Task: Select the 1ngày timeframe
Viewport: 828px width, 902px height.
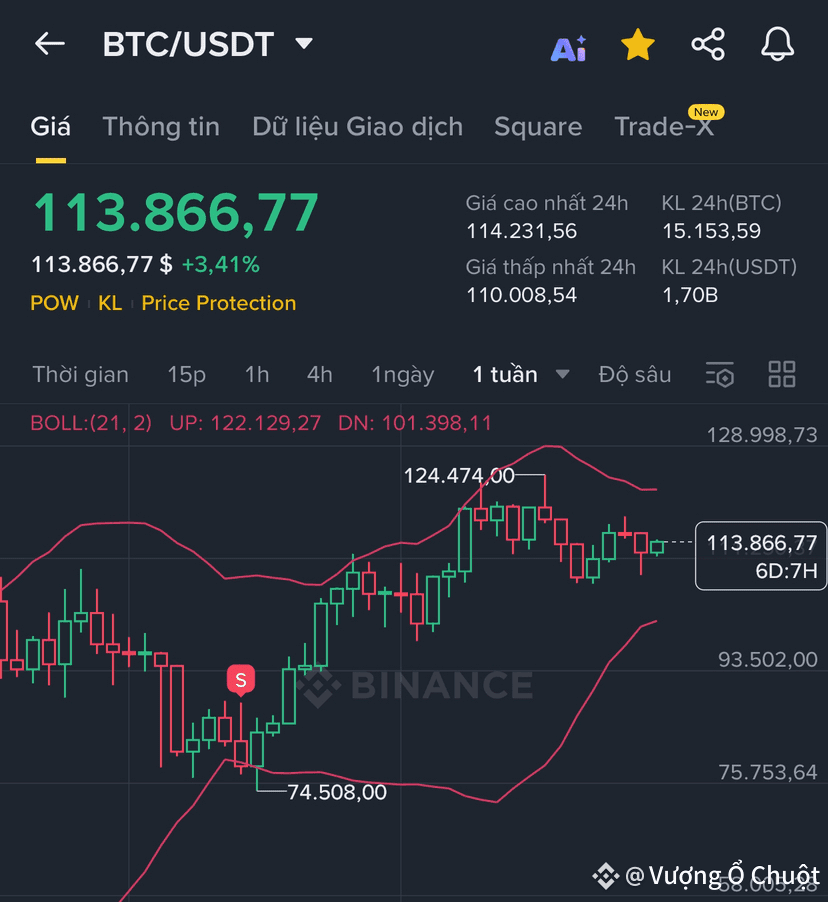Action: [x=402, y=375]
